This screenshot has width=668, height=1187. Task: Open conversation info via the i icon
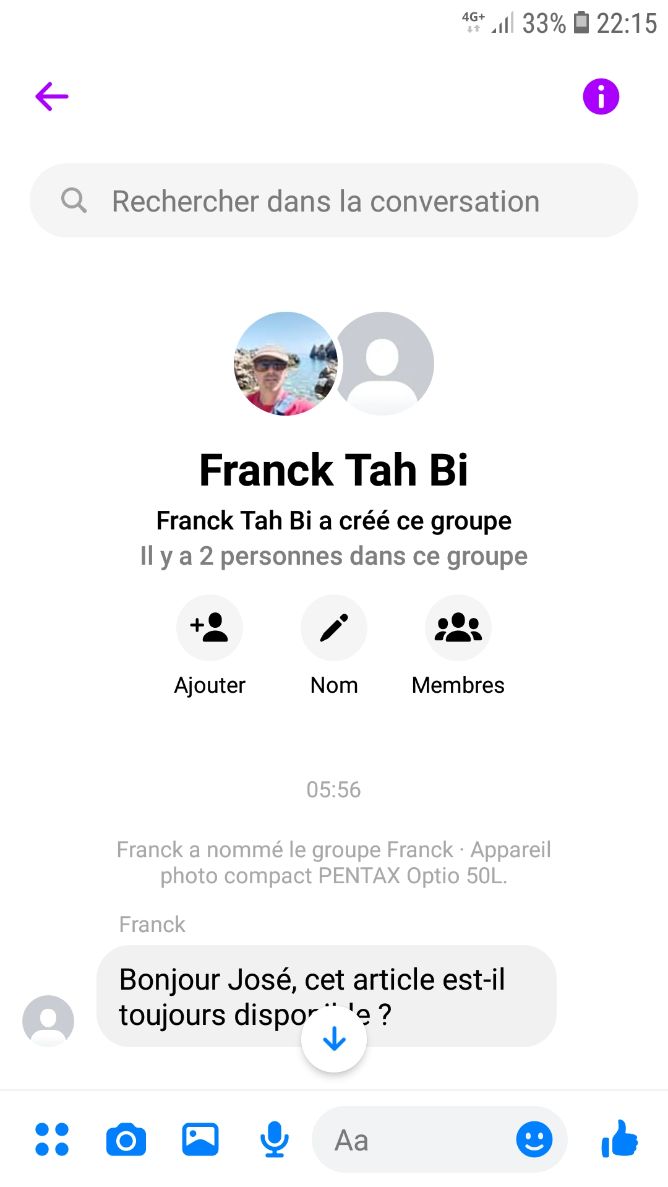pos(601,96)
